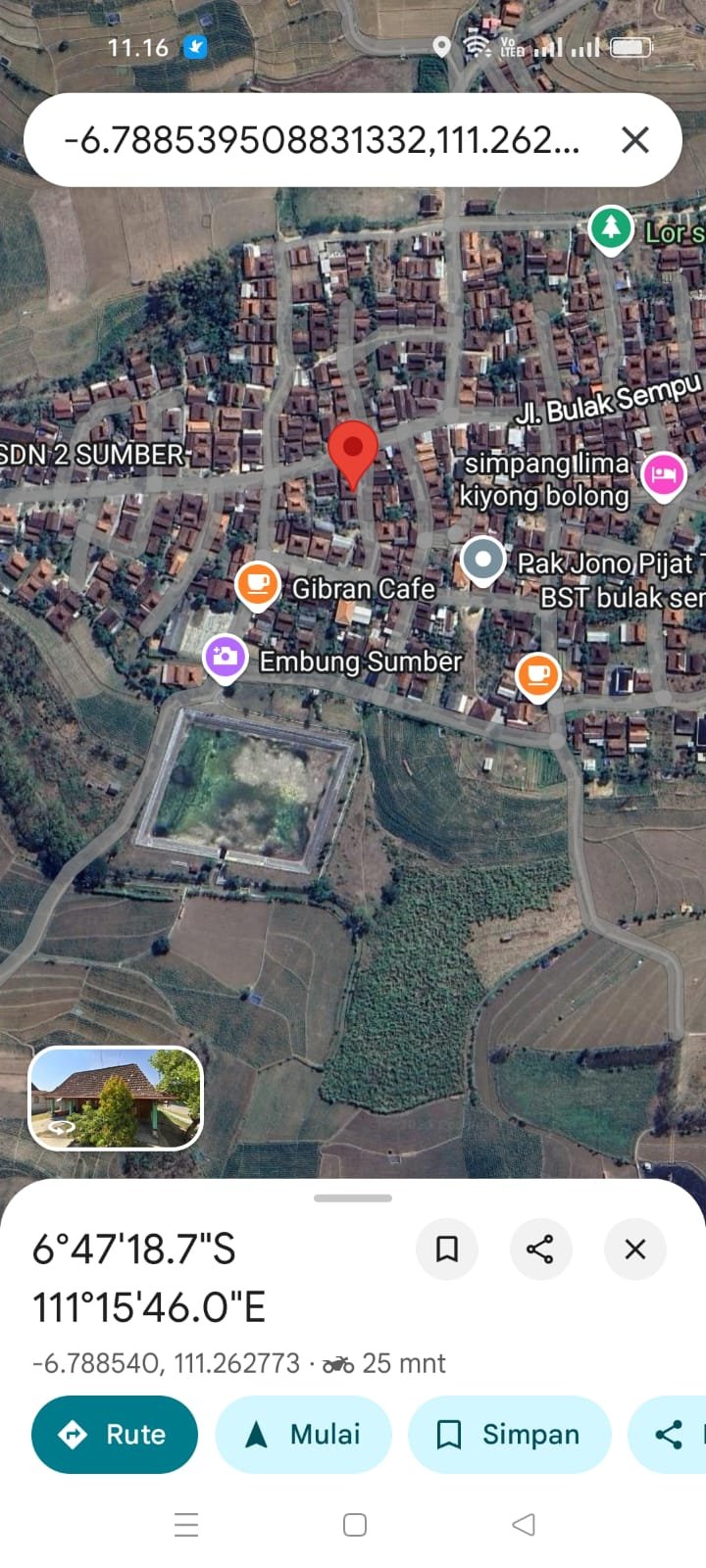The width and height of the screenshot is (706, 1568).
Task: Clear the coordinates in the search box
Action: (x=635, y=140)
